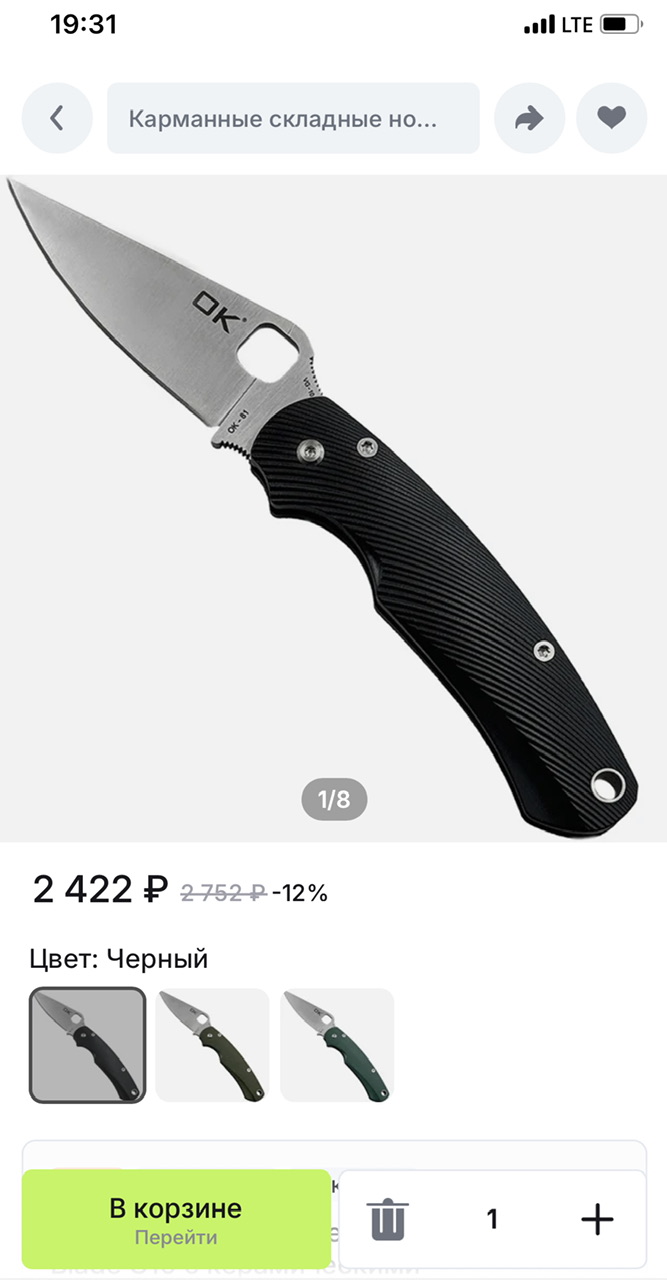The width and height of the screenshot is (667, 1280).
Task: Pick the dark green handle variant
Action: tap(336, 1045)
